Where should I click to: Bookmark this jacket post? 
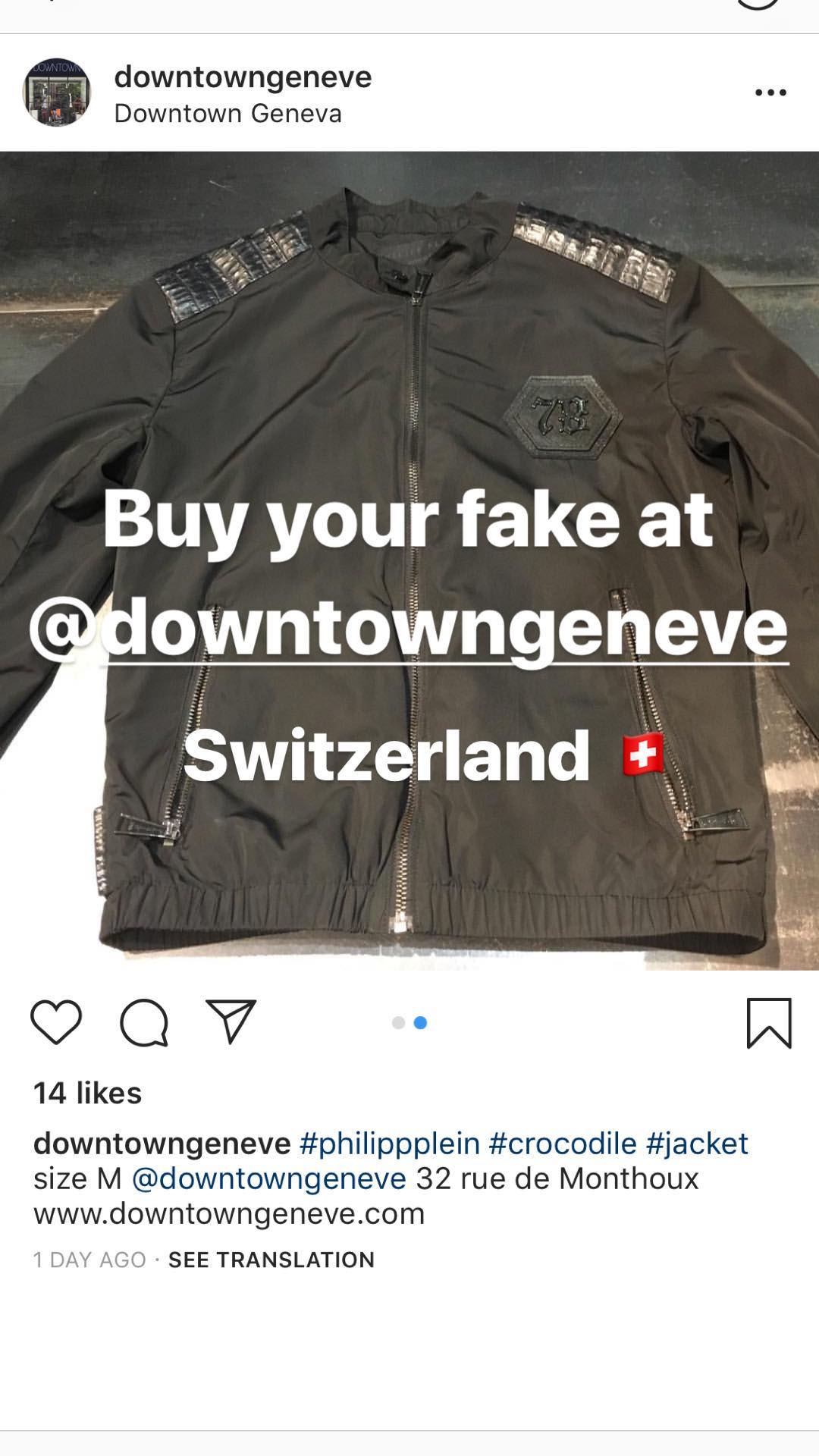769,1023
